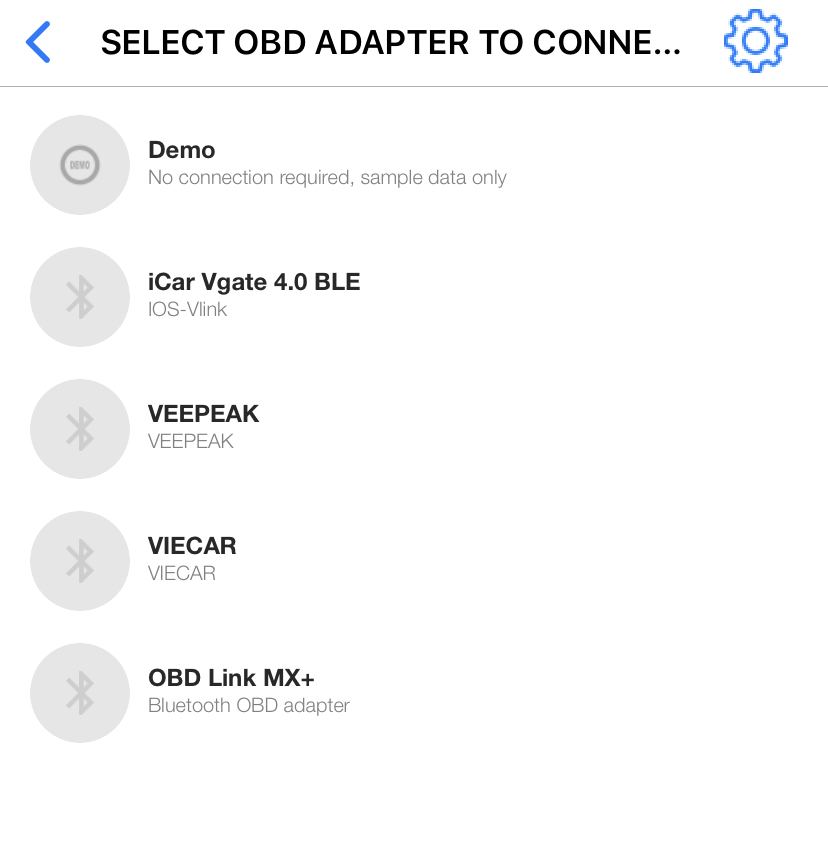This screenshot has height=852, width=828.
Task: Connect to iCar Vgate 4.0 BLE
Action: [x=253, y=294]
